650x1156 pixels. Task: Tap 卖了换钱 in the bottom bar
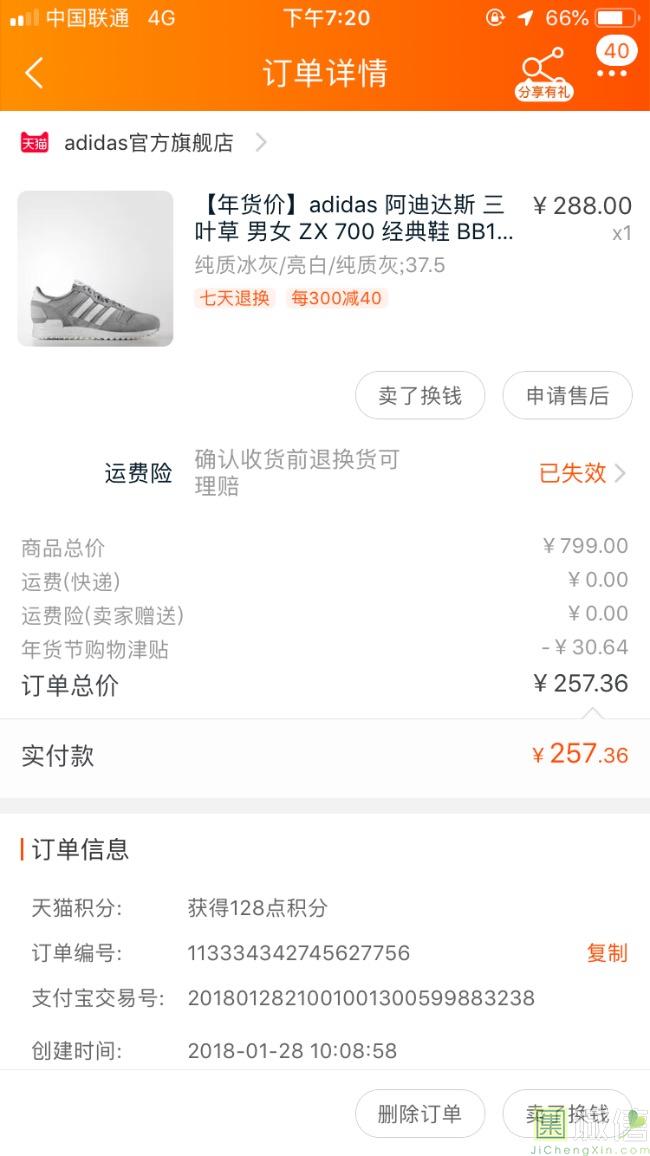(567, 1114)
